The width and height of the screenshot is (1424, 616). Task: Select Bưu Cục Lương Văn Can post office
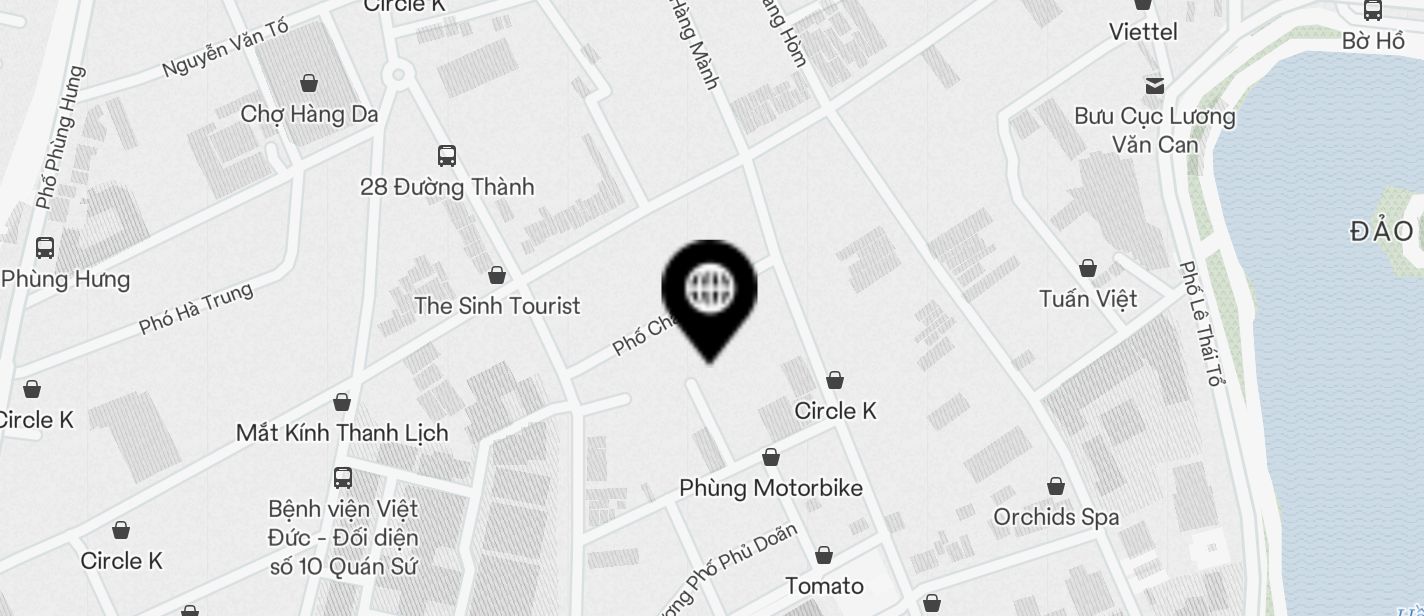(1155, 86)
